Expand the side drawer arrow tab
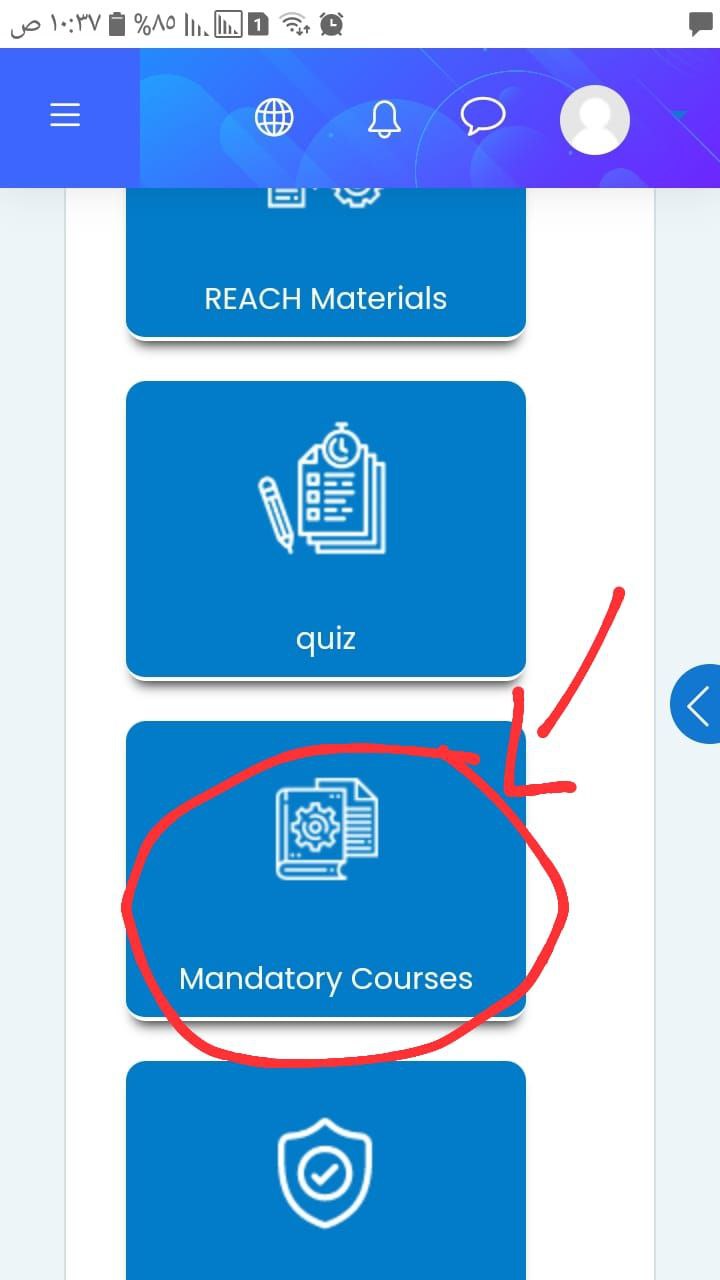This screenshot has width=720, height=1280. tap(696, 704)
